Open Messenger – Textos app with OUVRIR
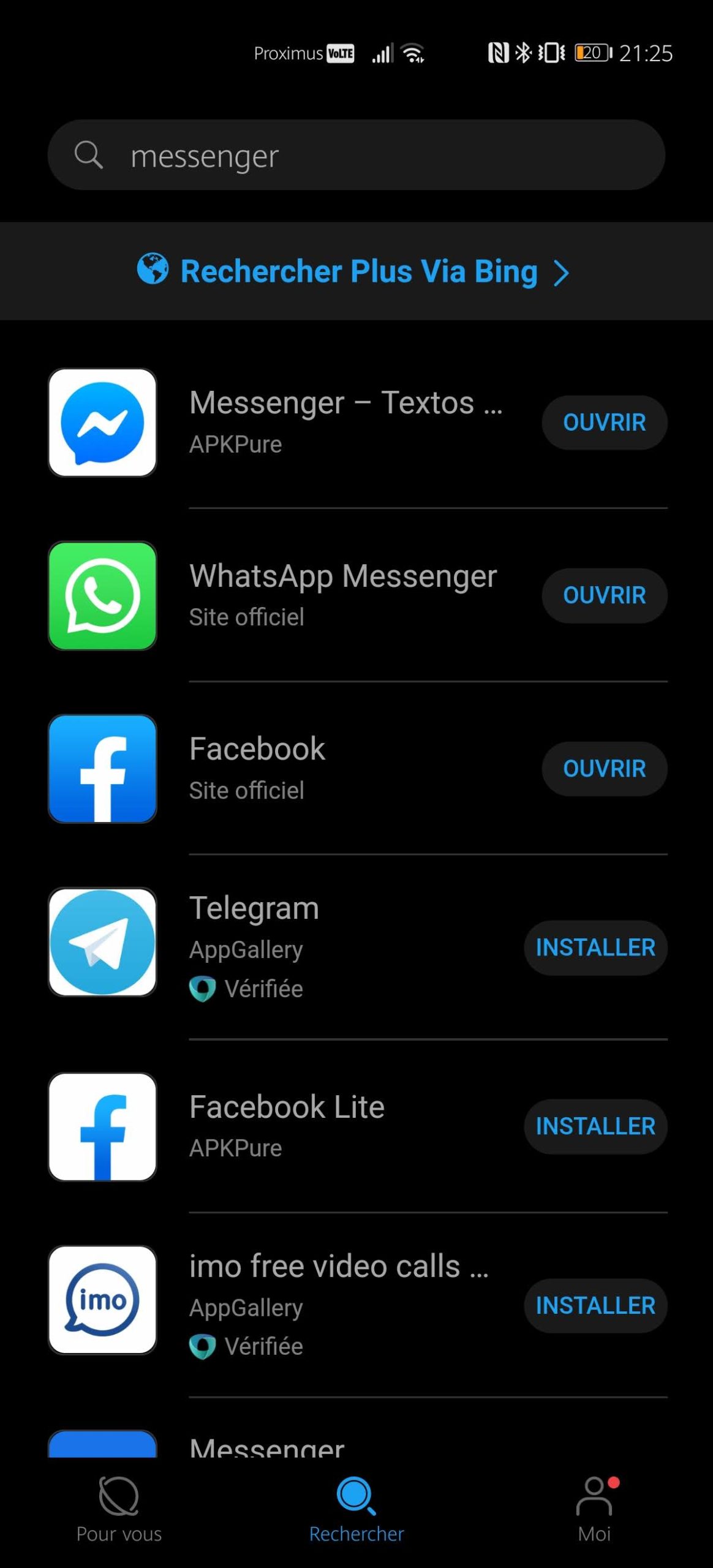 [604, 423]
